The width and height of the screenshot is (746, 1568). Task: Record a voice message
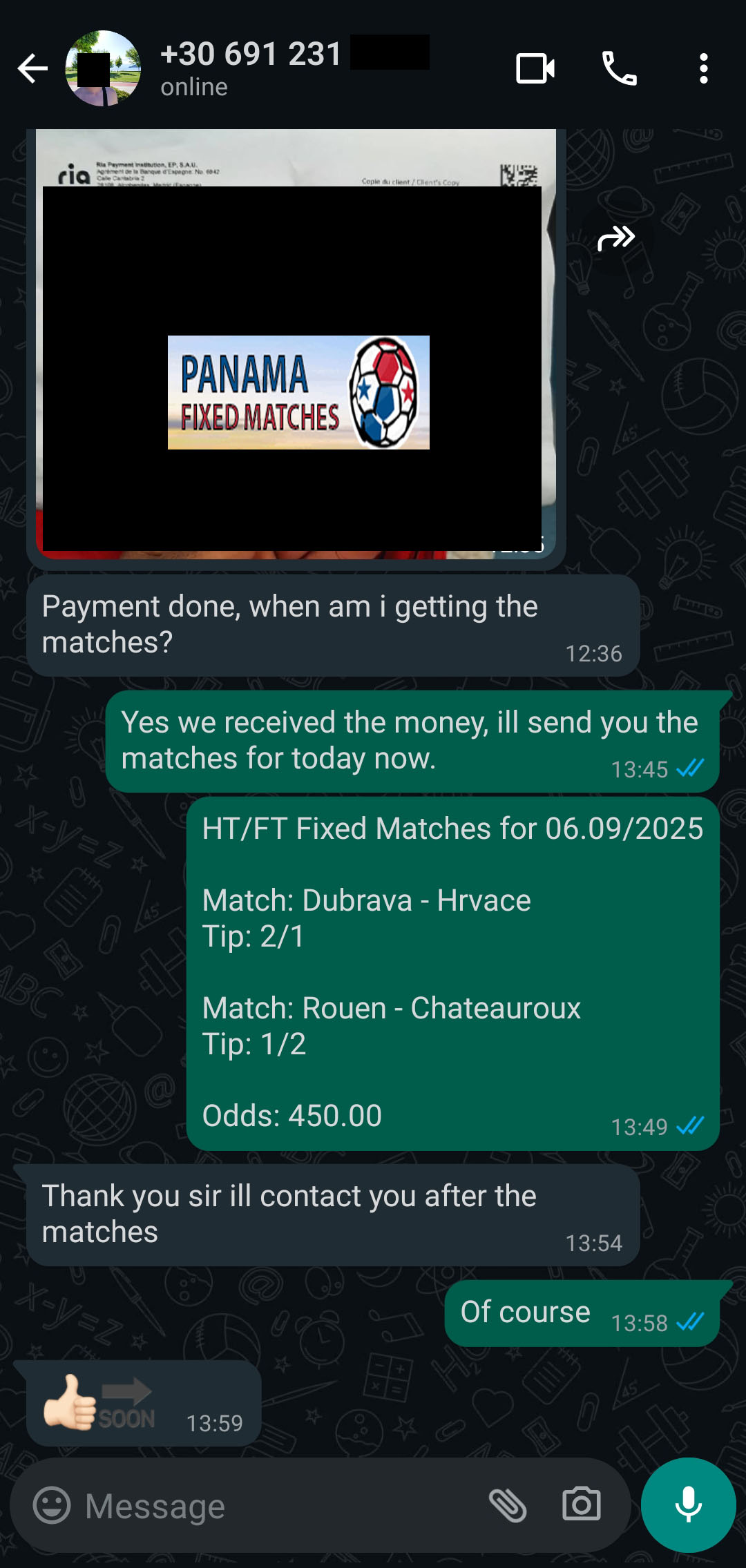pyautogui.click(x=688, y=1504)
